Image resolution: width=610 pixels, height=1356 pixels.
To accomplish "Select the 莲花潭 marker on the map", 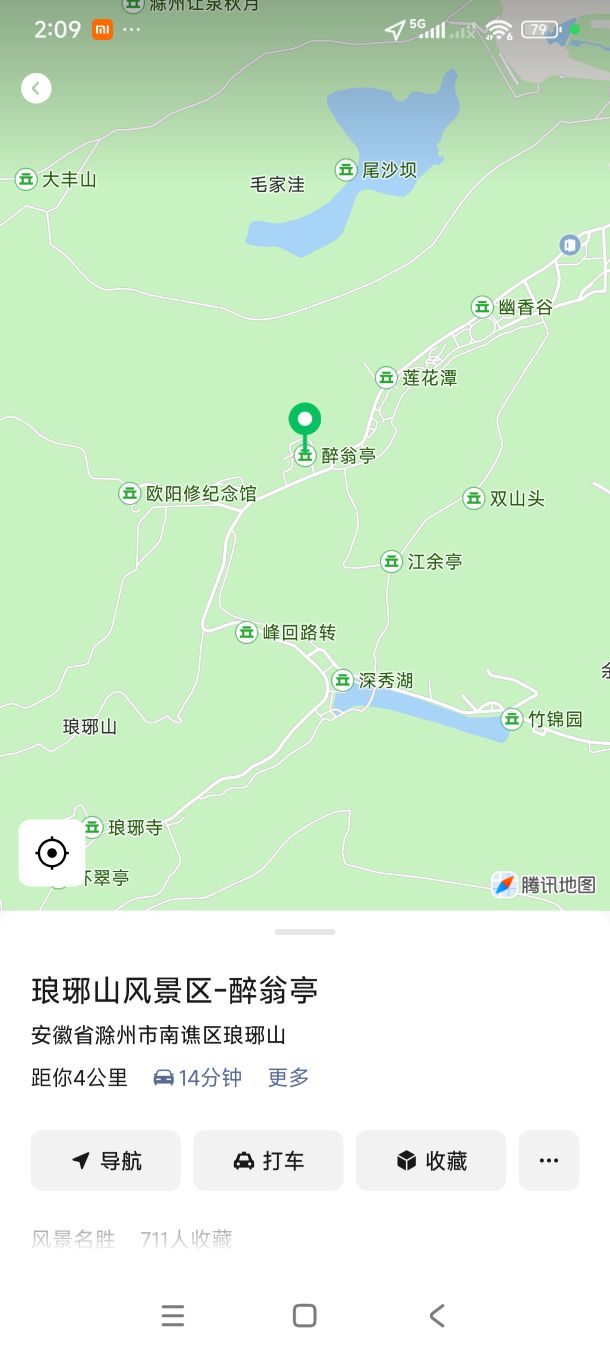I will tap(386, 378).
